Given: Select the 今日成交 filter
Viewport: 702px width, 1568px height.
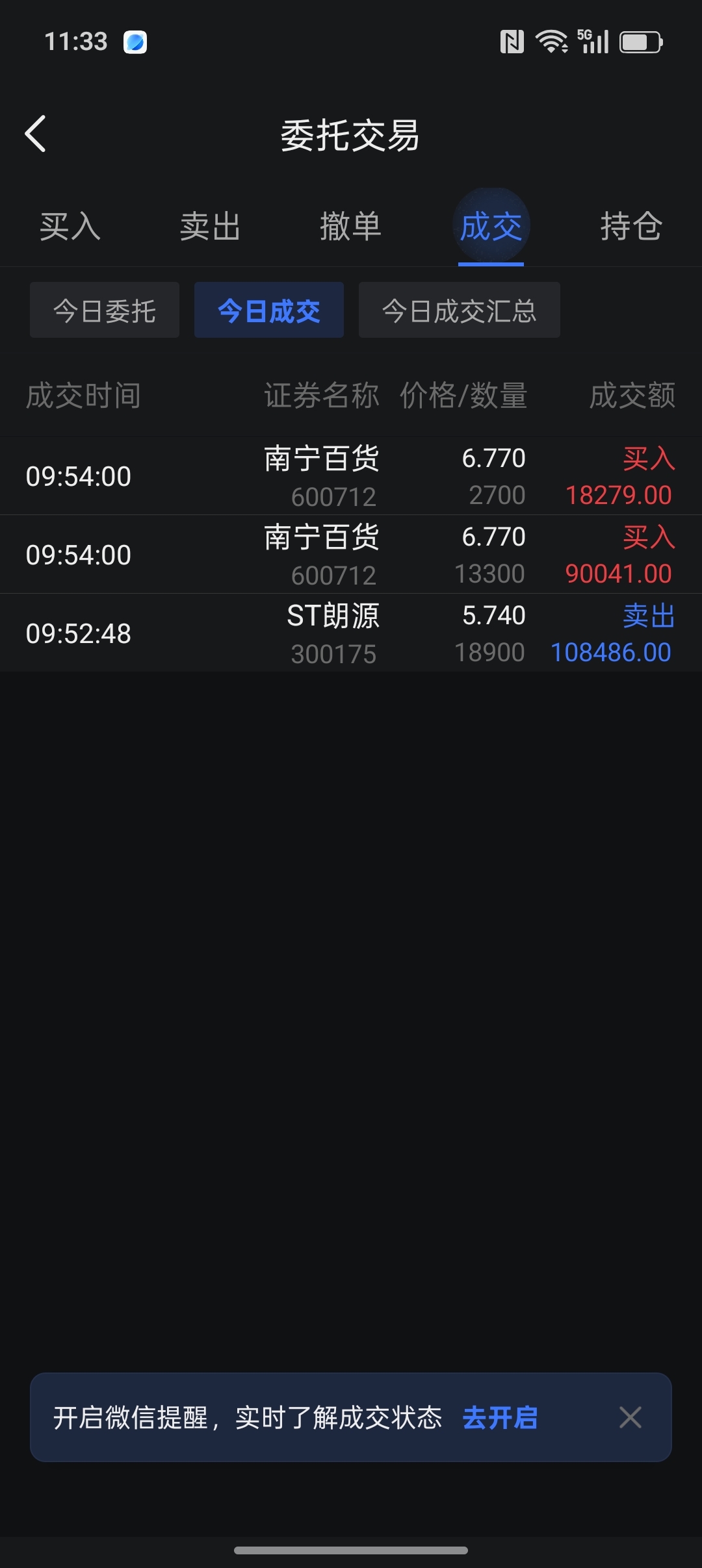Looking at the screenshot, I should point(269,310).
